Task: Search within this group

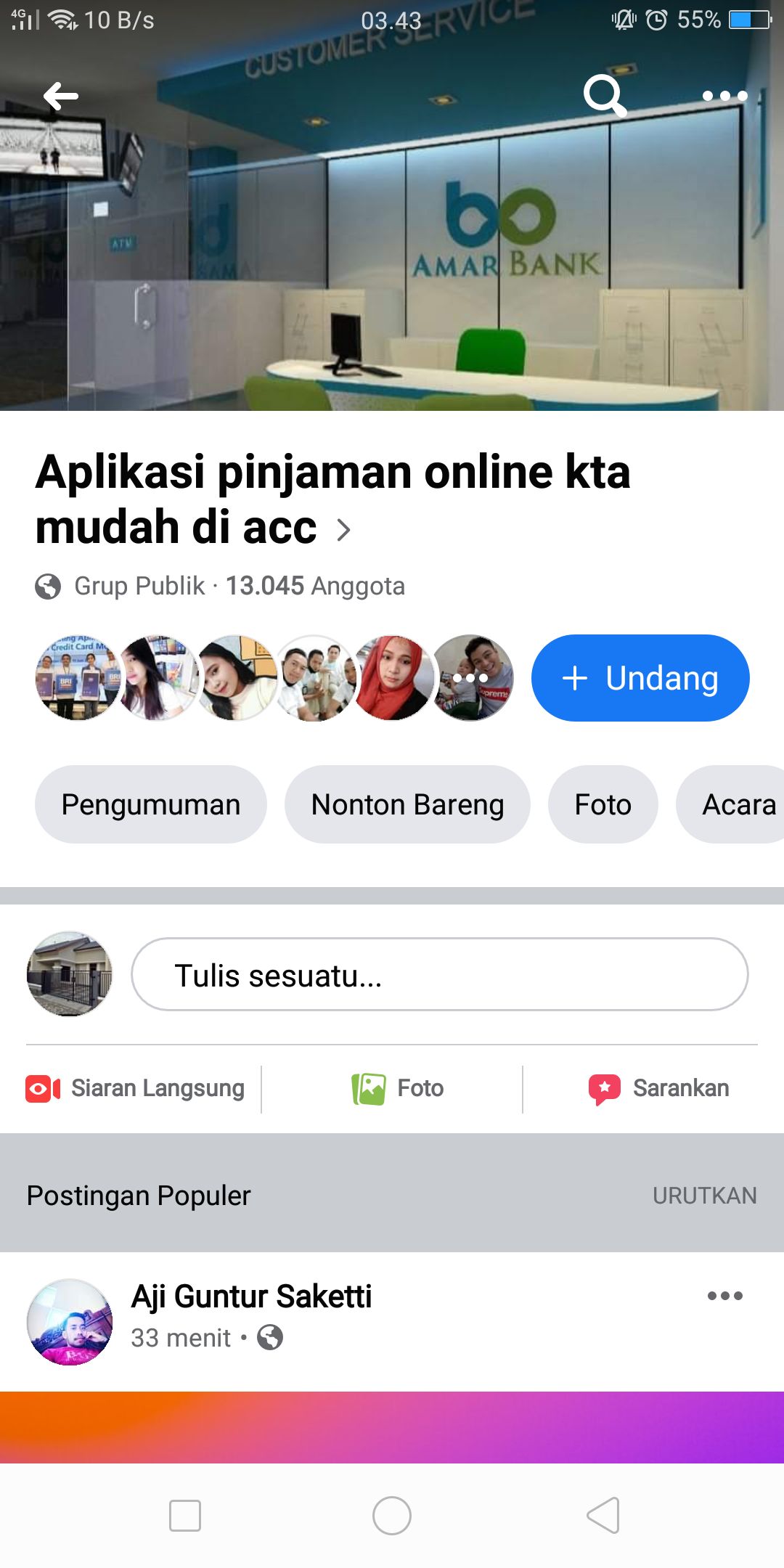Action: click(x=604, y=96)
